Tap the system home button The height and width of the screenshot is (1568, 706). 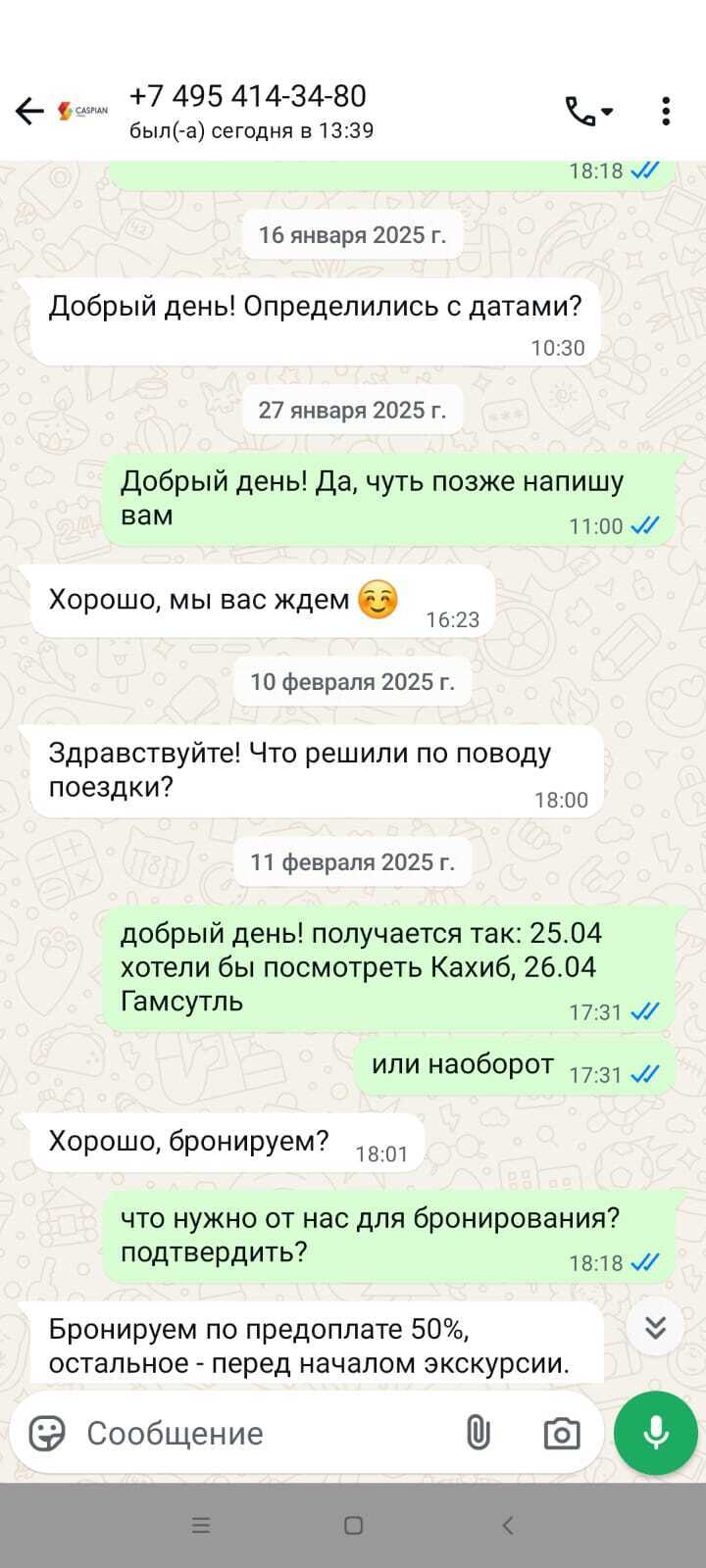coord(354,1525)
